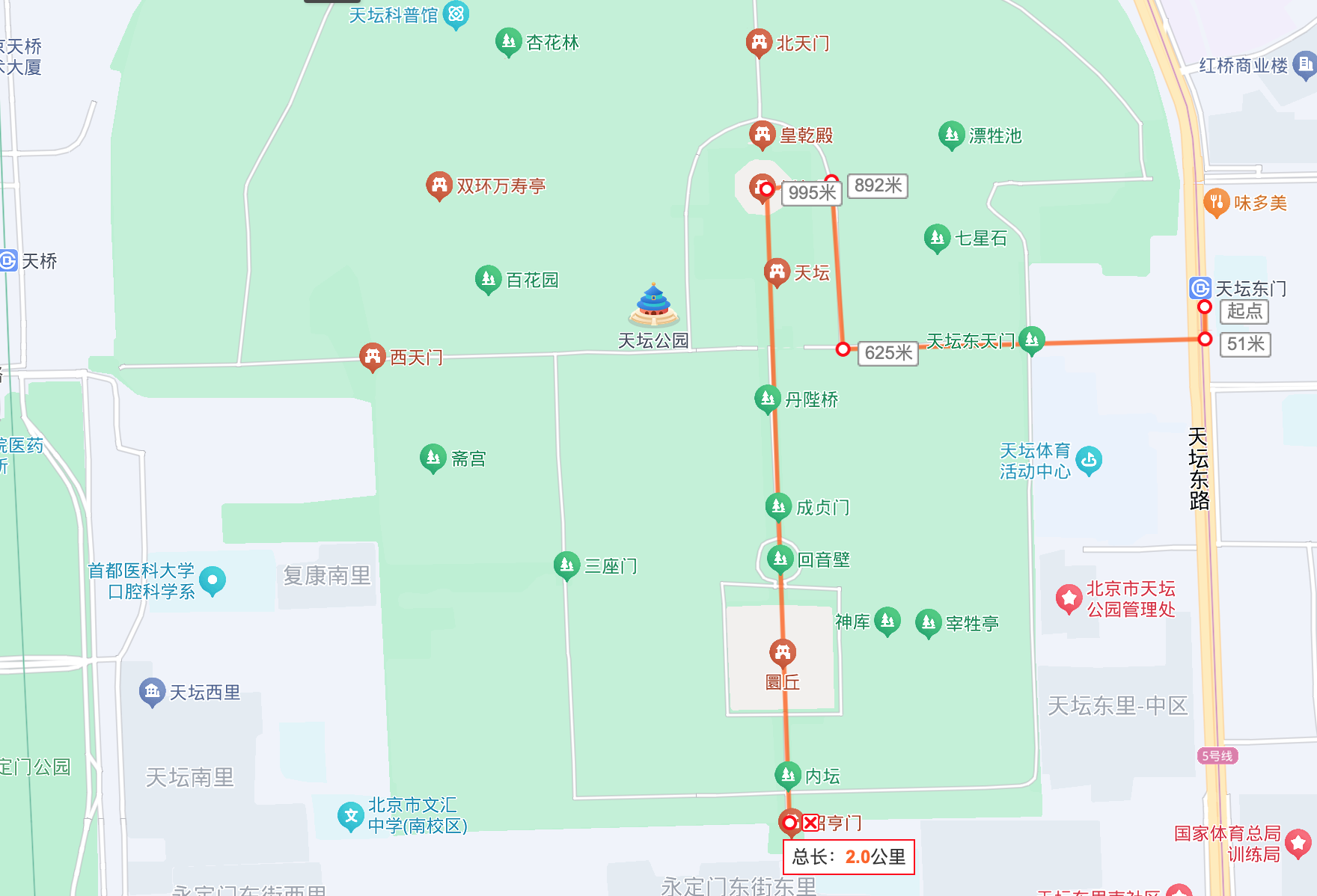
Task: Select the 皇乾殿 marker
Action: click(762, 135)
